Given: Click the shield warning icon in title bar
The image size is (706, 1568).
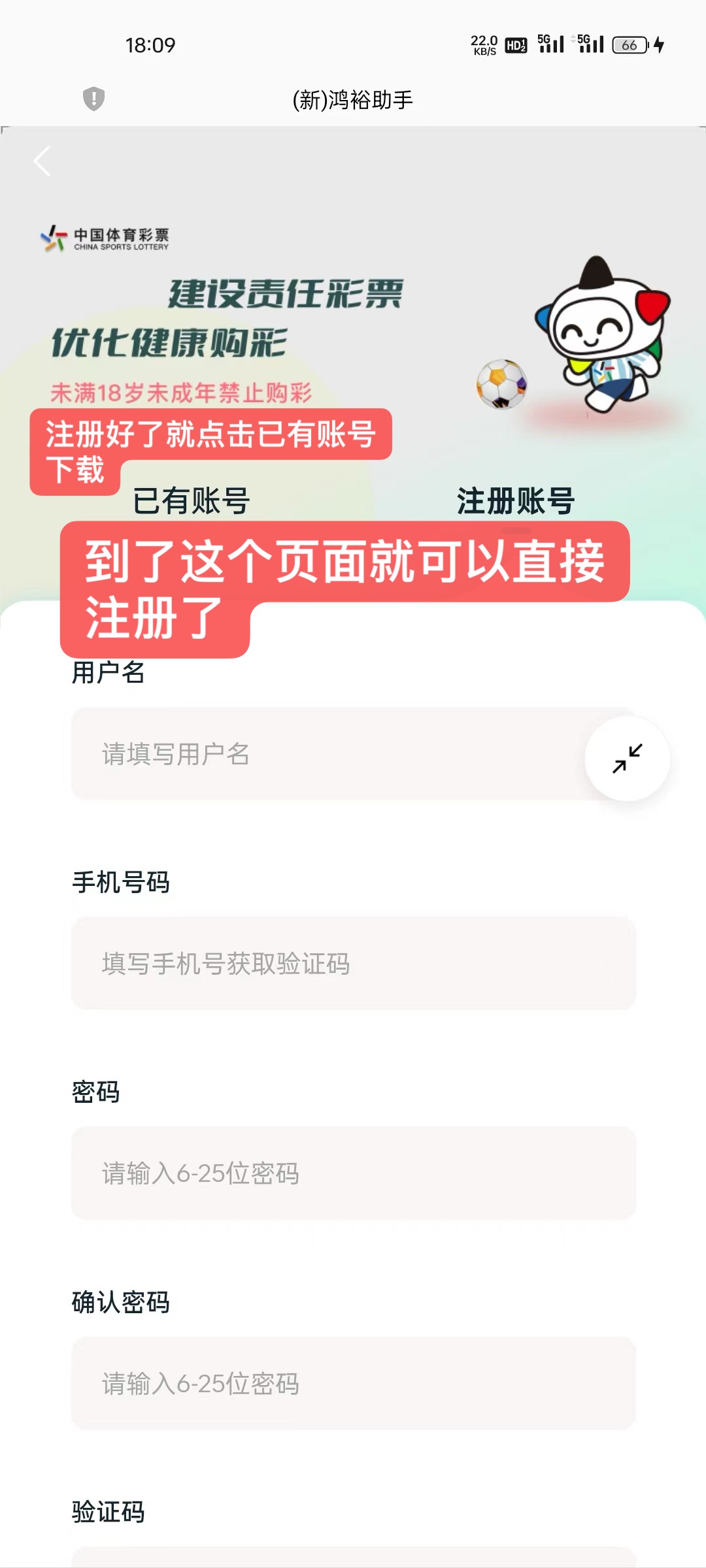Looking at the screenshot, I should 92,100.
